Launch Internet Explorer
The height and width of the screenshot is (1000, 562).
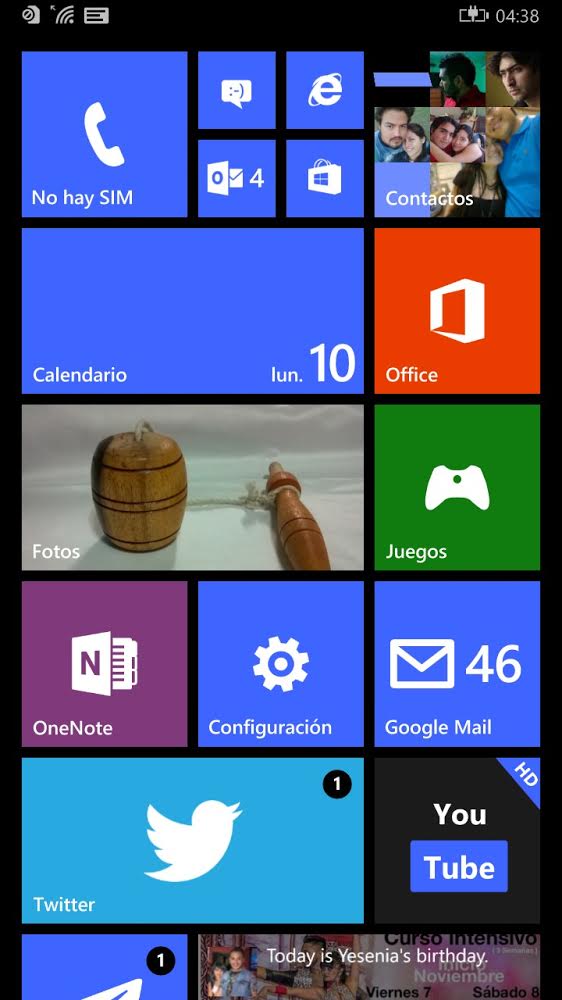[x=325, y=91]
